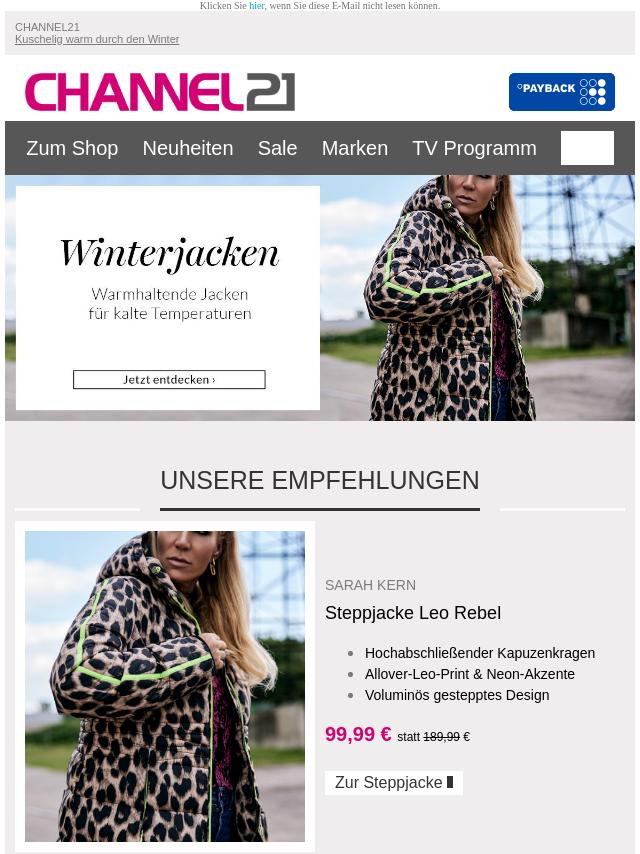The height and width of the screenshot is (854, 640).
Task: Tap 'Zur Steppjacke' button
Action: (393, 783)
